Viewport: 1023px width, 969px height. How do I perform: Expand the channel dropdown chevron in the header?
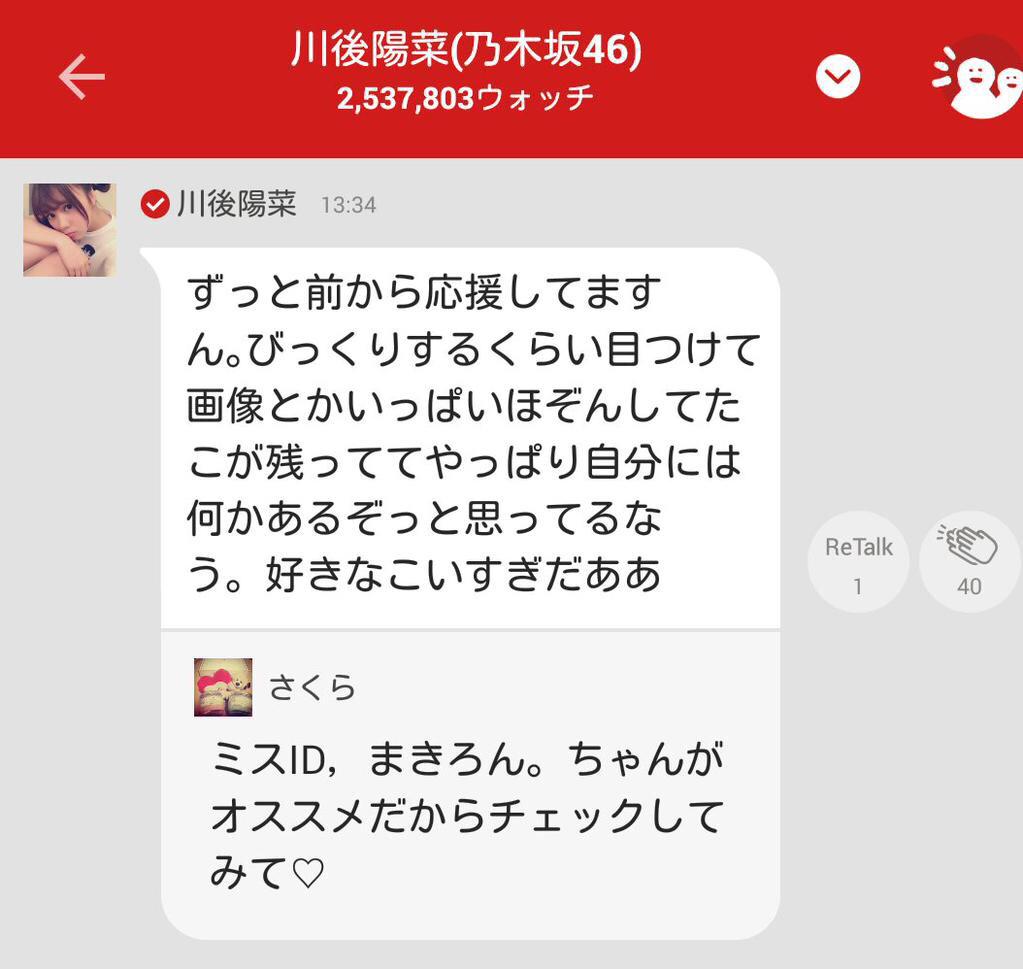click(x=837, y=77)
